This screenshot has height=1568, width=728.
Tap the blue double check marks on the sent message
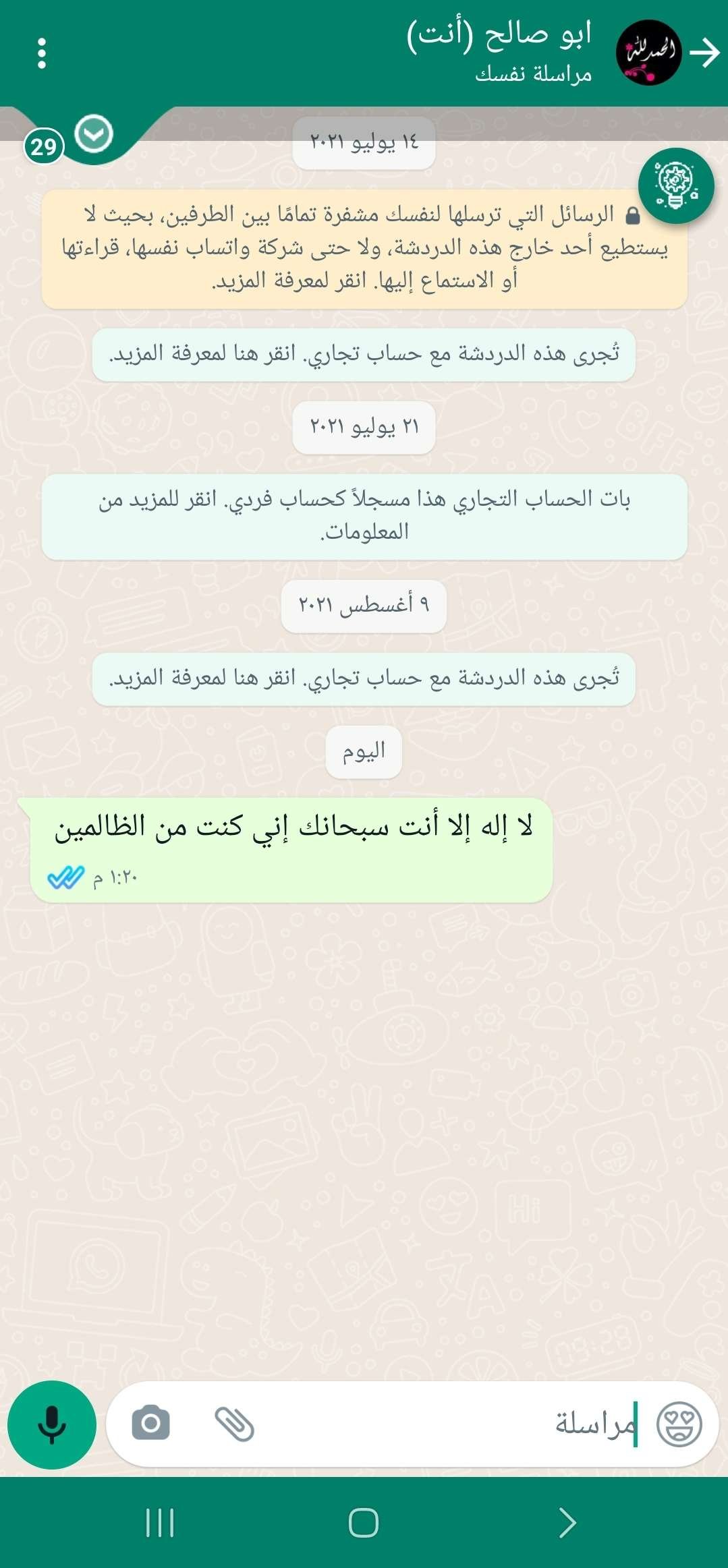pyautogui.click(x=65, y=876)
